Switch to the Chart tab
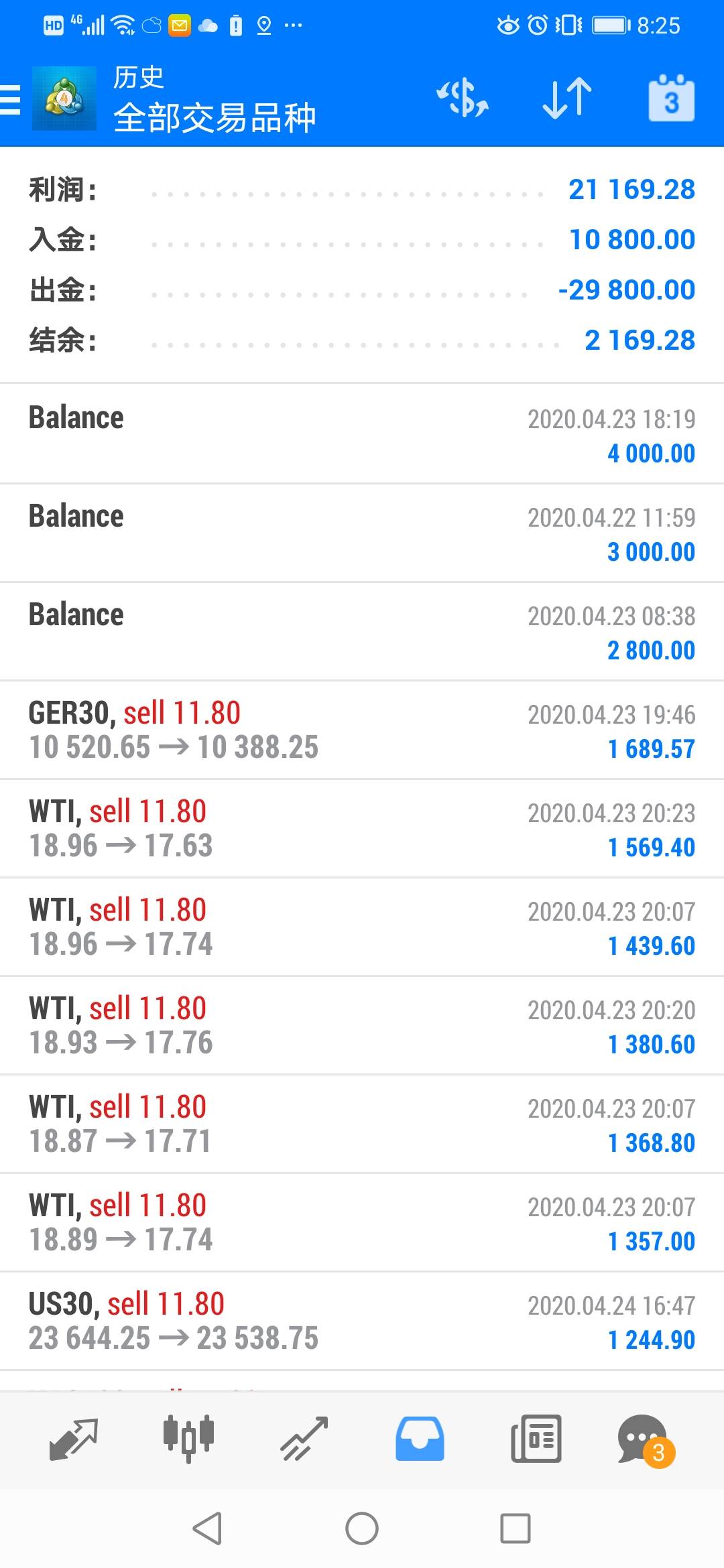The image size is (724, 1568). pos(188,1438)
